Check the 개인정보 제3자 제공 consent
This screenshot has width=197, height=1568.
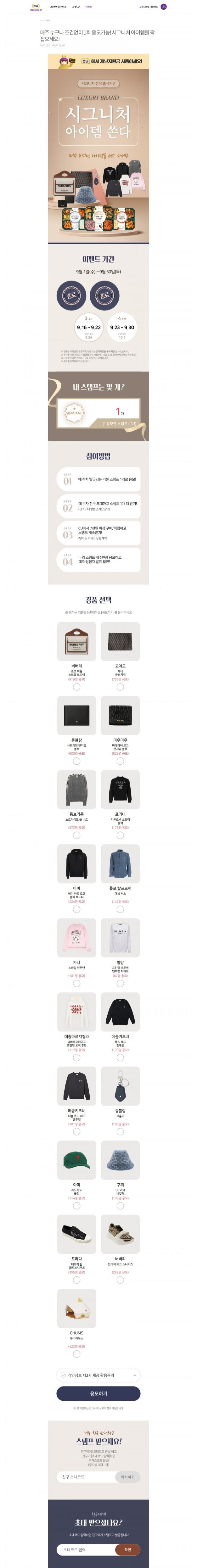64,1375
